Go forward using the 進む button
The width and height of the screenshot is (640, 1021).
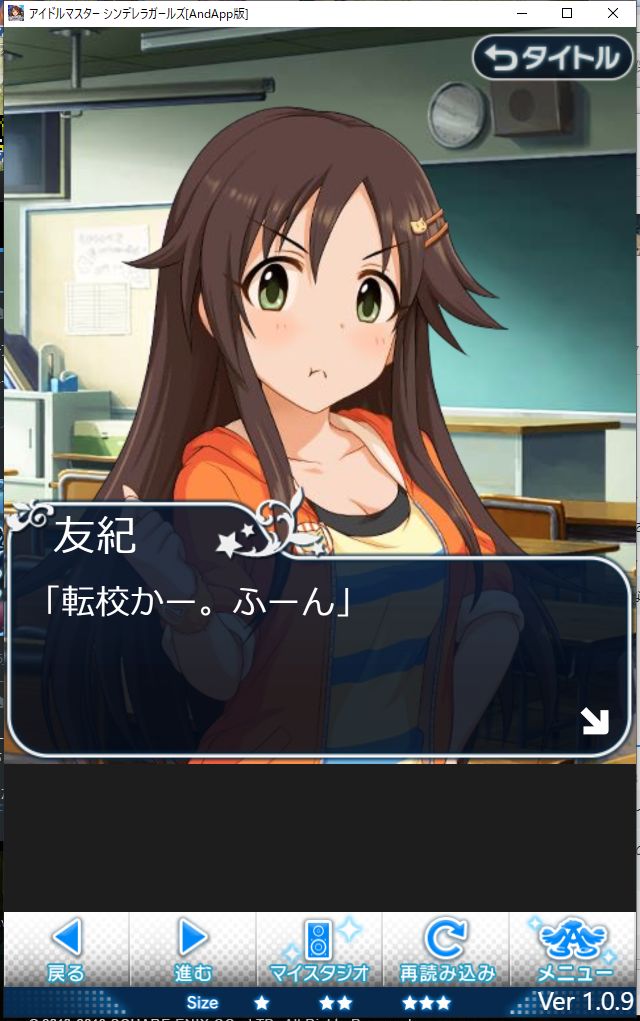click(193, 949)
